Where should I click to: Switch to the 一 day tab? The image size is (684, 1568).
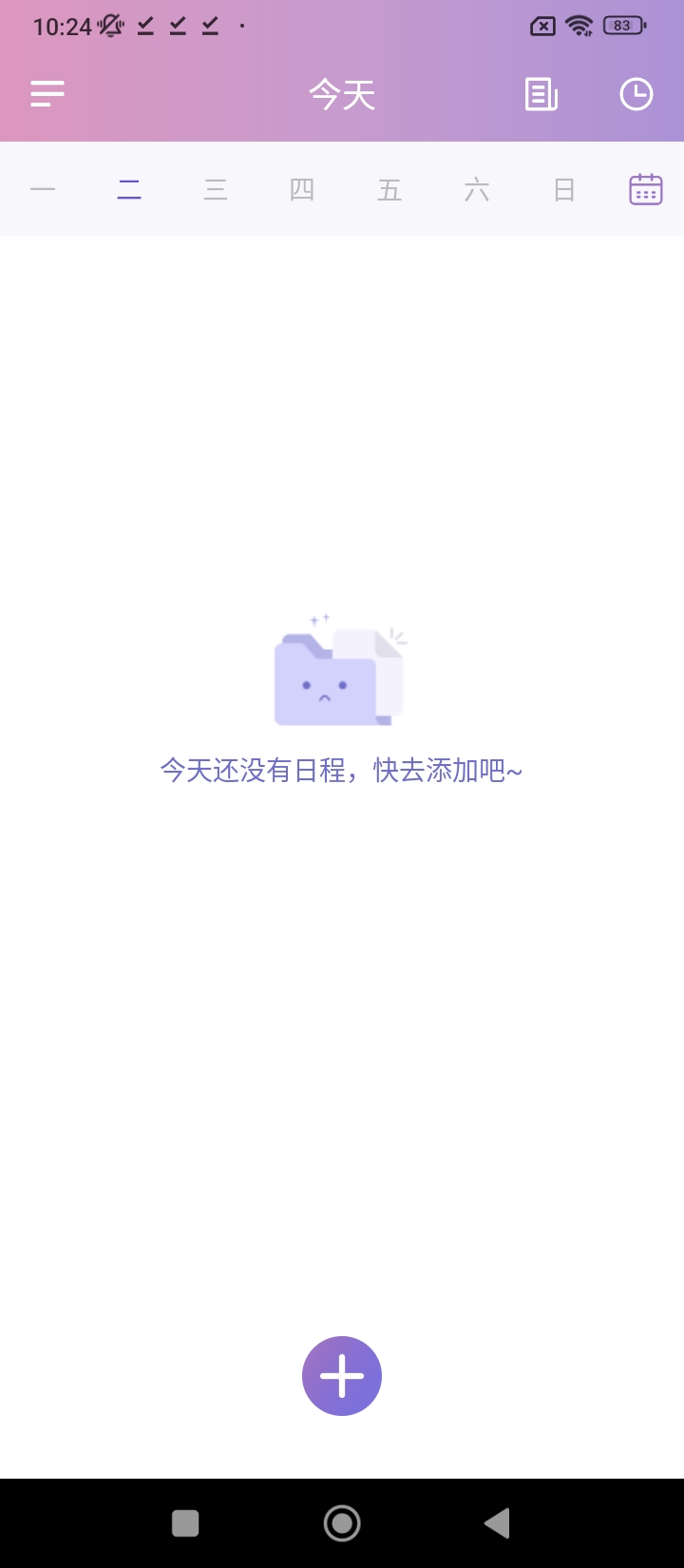(x=43, y=190)
